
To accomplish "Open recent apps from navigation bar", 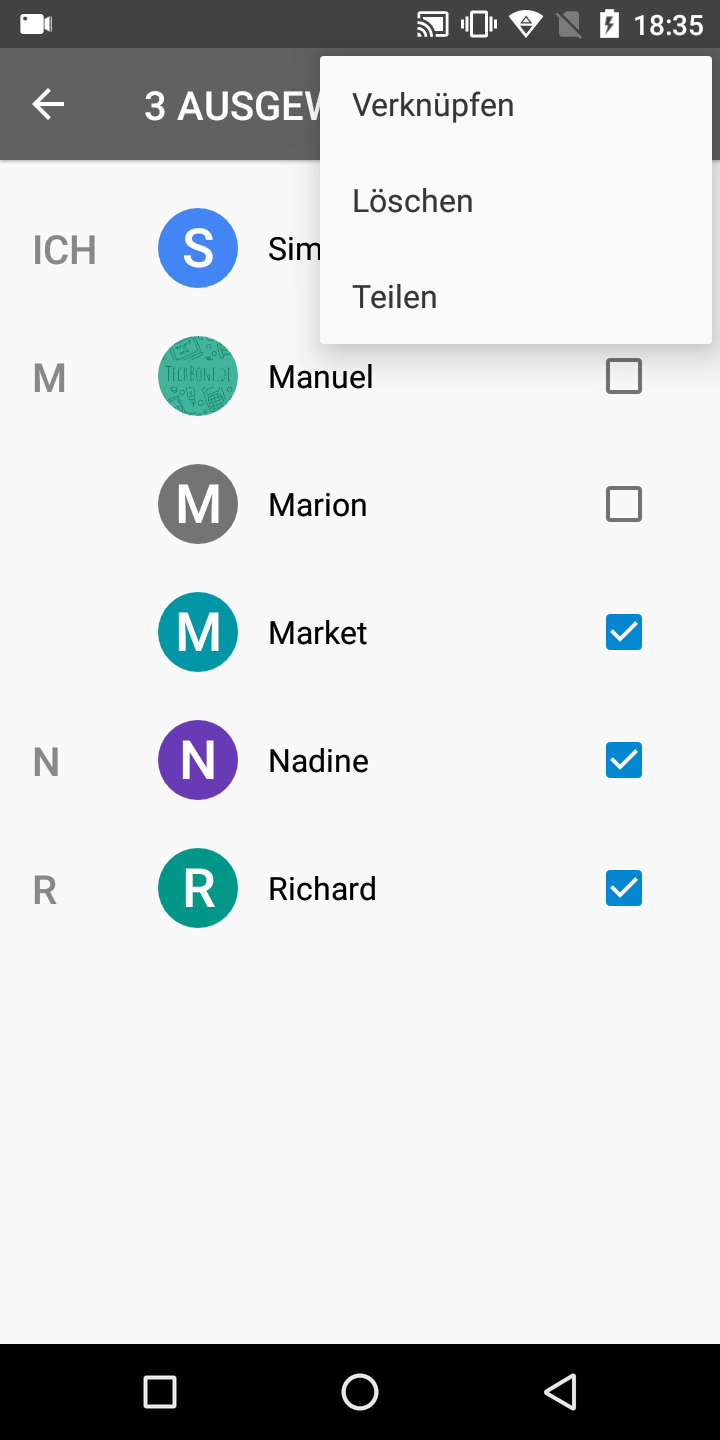I will [x=160, y=1391].
